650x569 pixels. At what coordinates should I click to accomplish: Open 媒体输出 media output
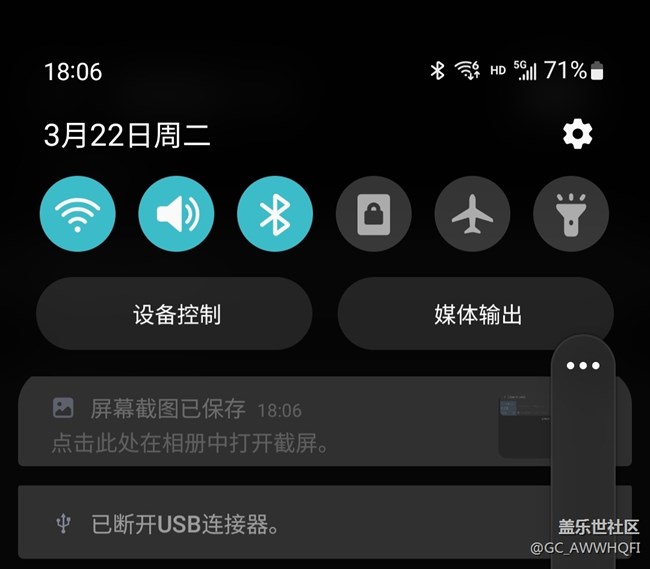(476, 314)
